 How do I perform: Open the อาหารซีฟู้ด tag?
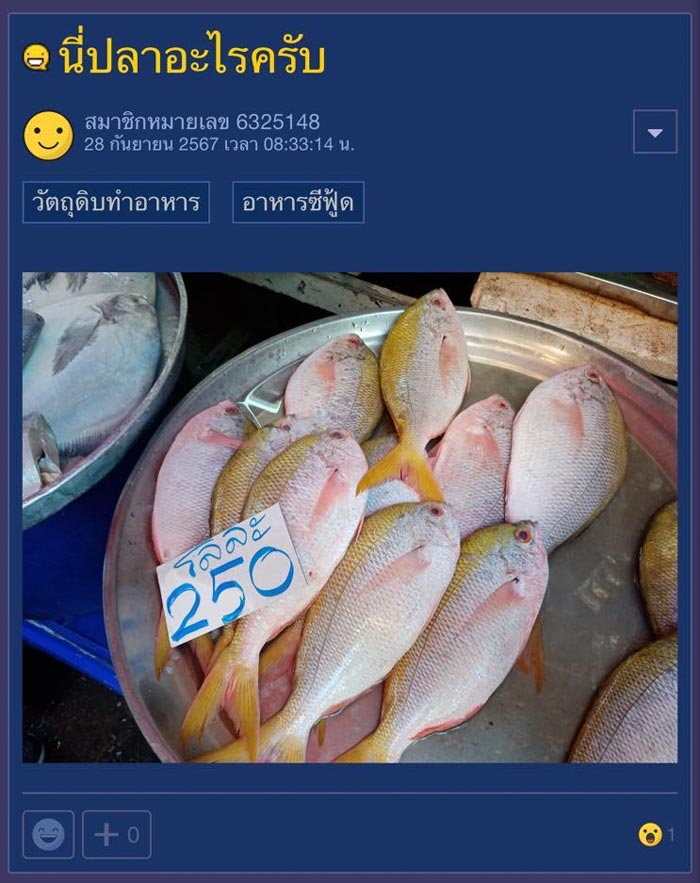point(298,203)
